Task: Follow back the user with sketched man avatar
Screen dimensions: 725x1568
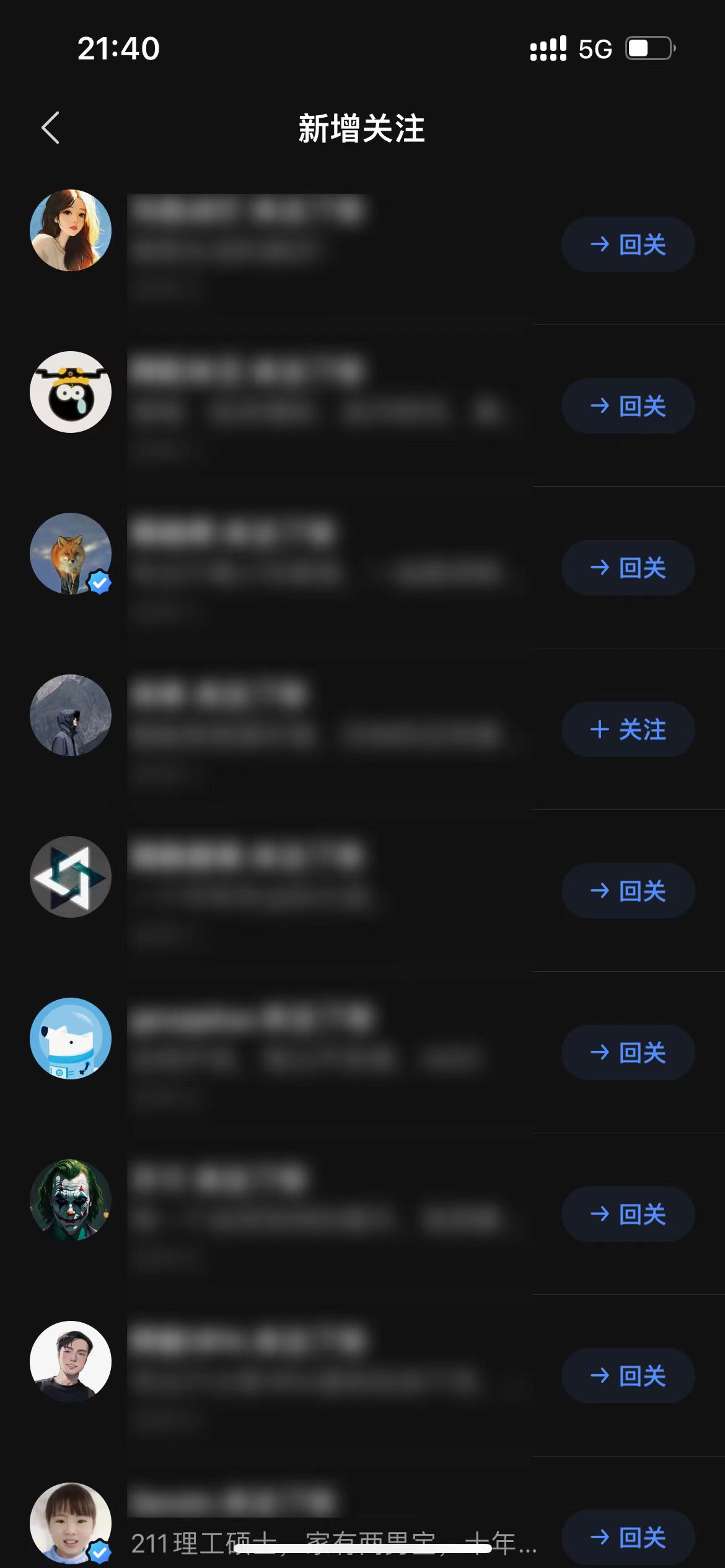Action: [x=628, y=1376]
